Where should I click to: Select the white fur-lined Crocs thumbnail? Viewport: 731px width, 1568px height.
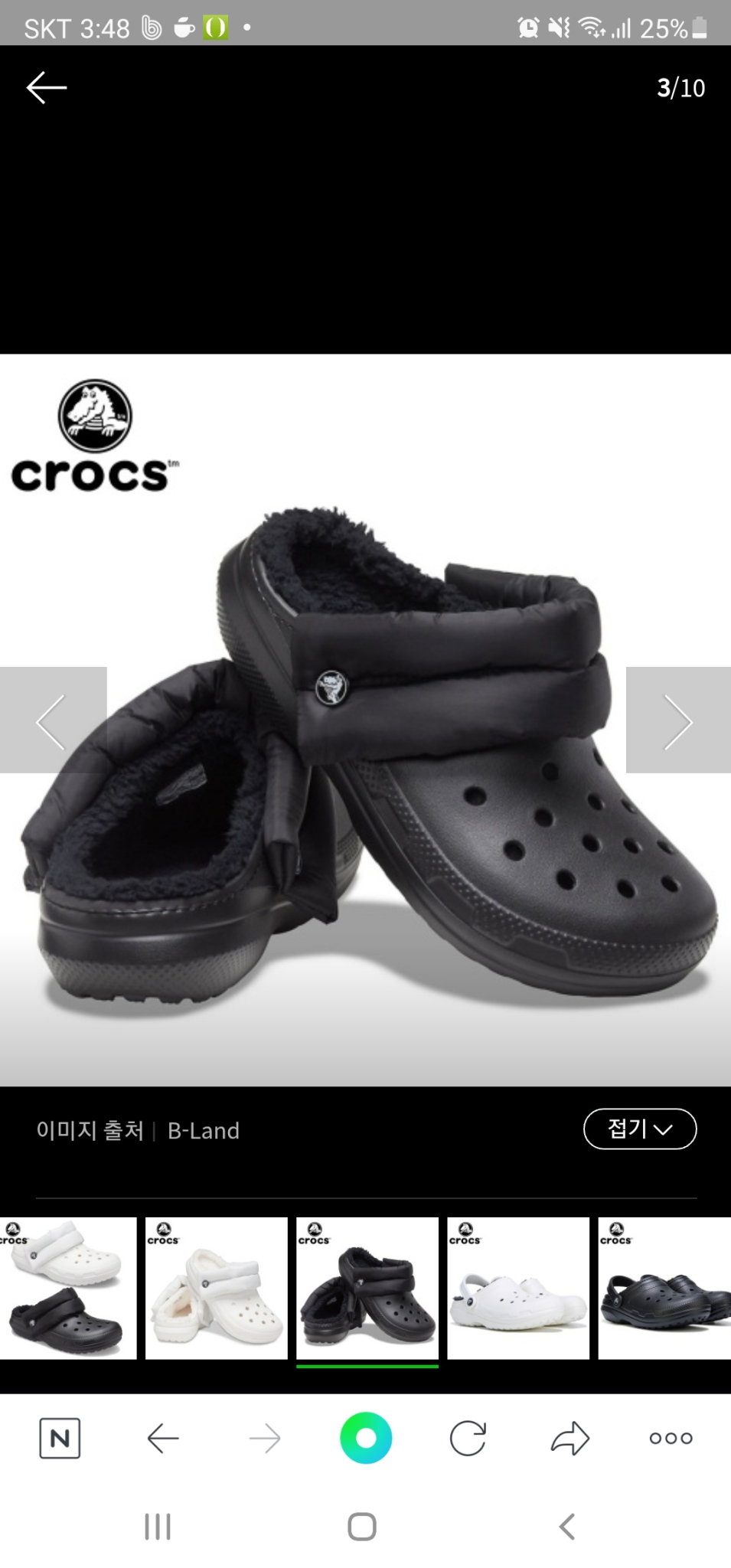point(217,1288)
